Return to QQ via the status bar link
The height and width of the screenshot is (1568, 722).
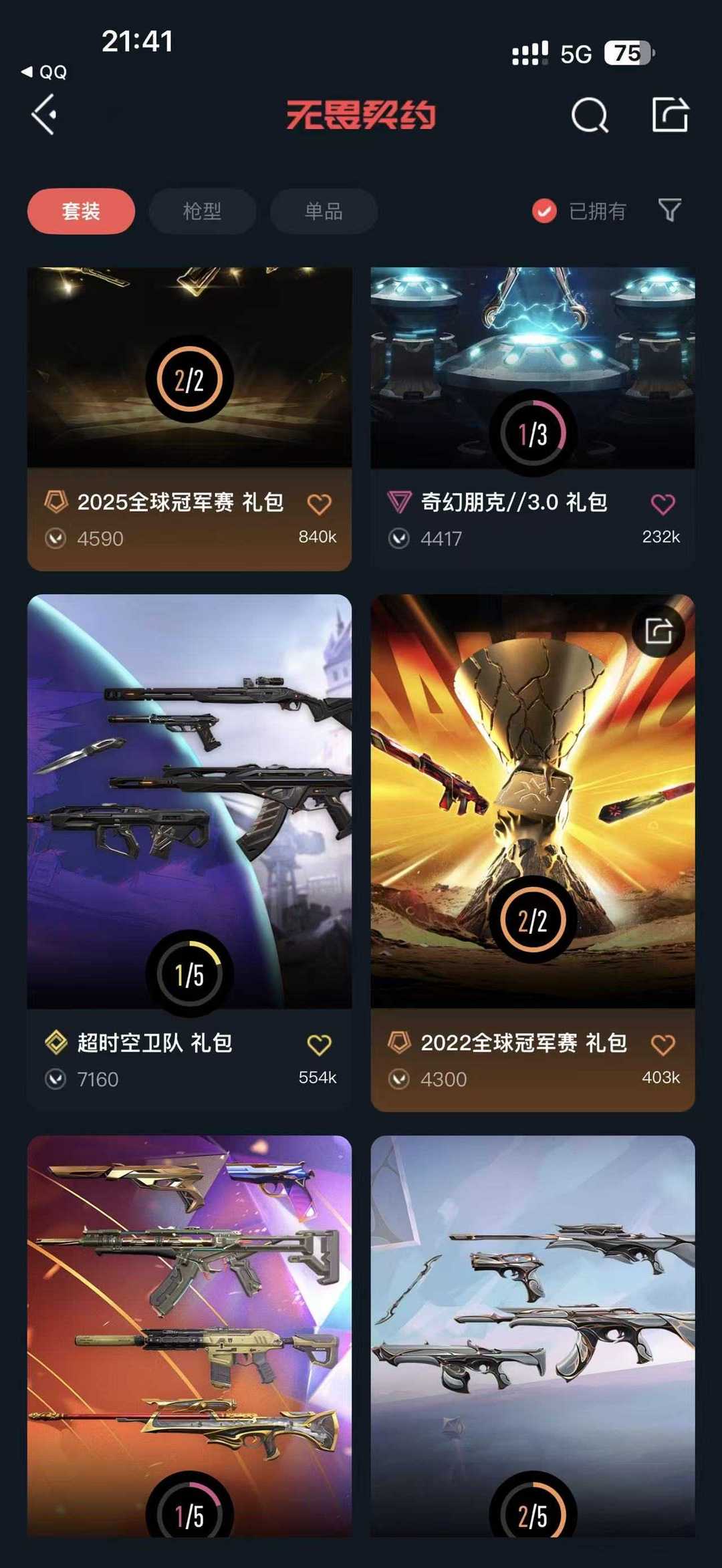pos(45,72)
